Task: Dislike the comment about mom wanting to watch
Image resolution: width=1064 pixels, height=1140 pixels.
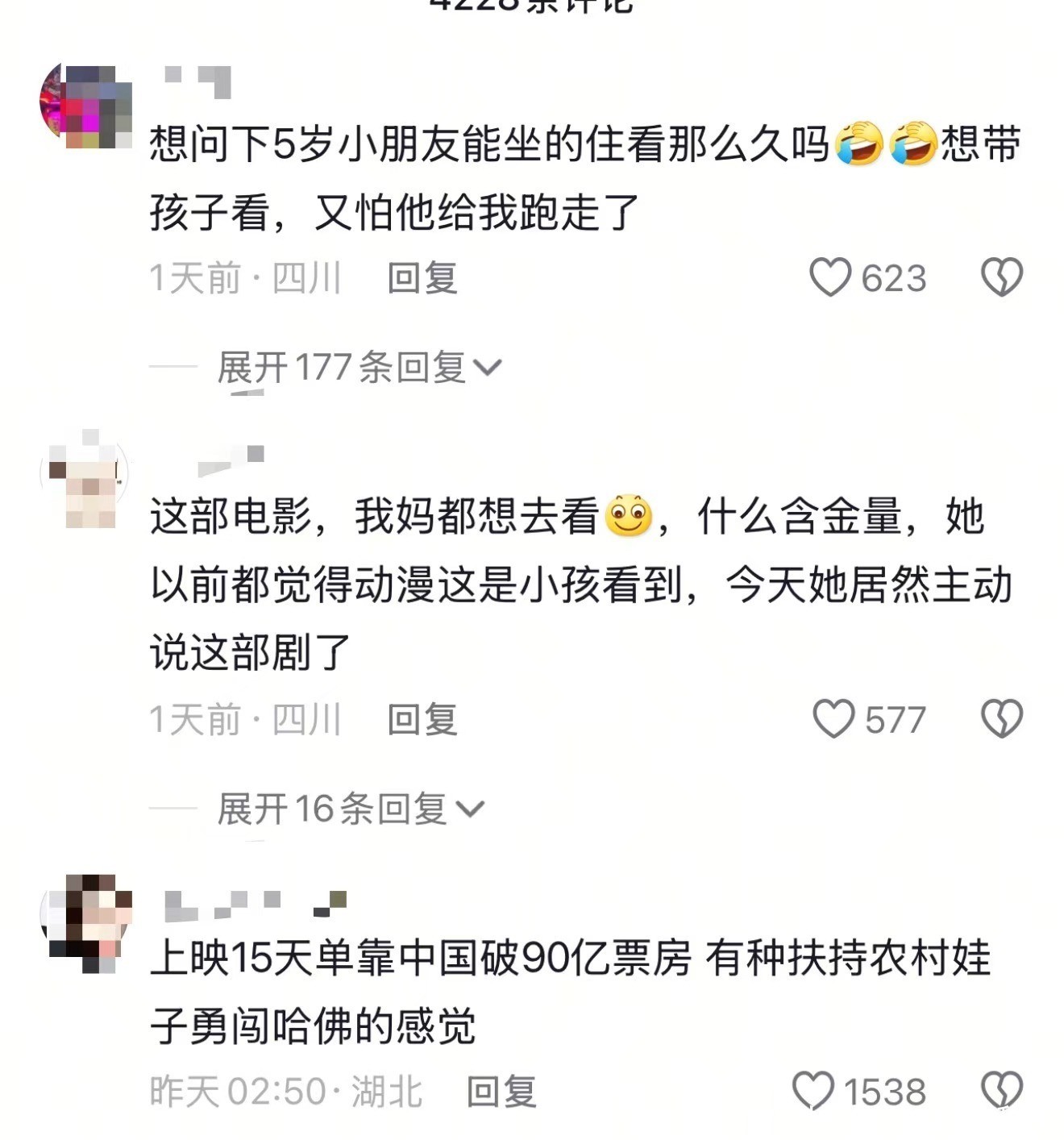Action: [1001, 719]
